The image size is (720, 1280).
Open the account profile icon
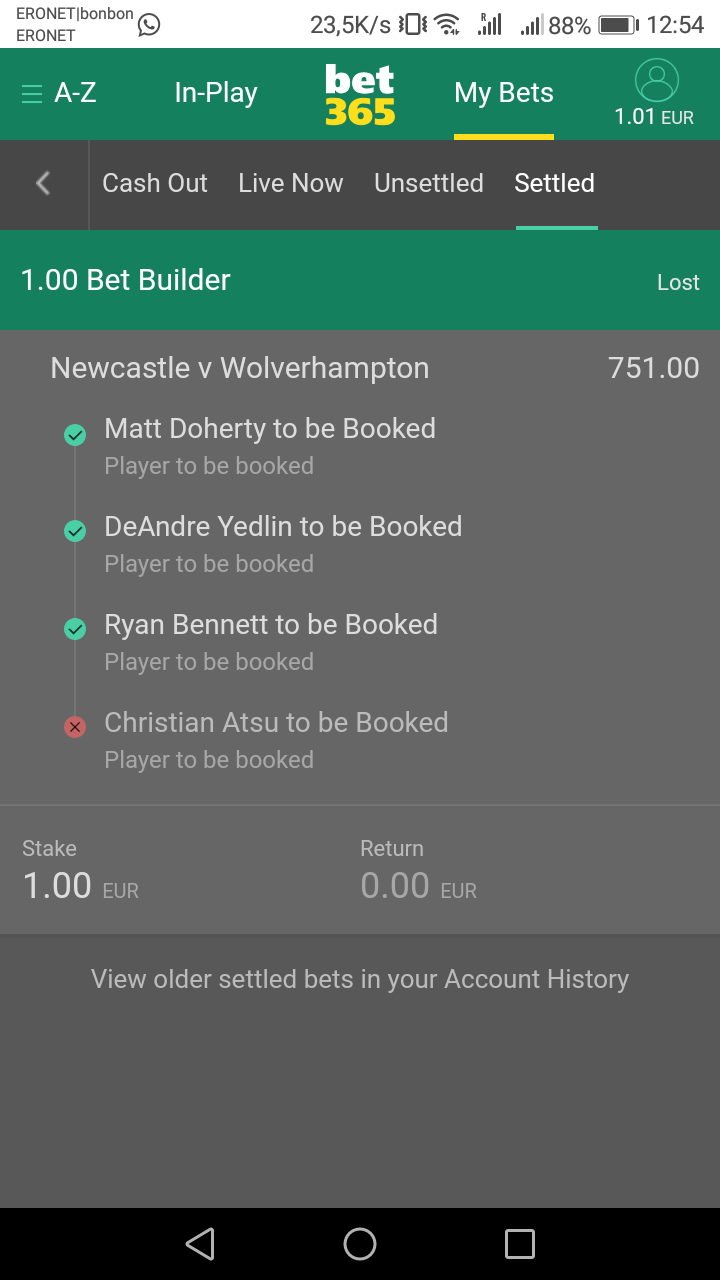(656, 80)
